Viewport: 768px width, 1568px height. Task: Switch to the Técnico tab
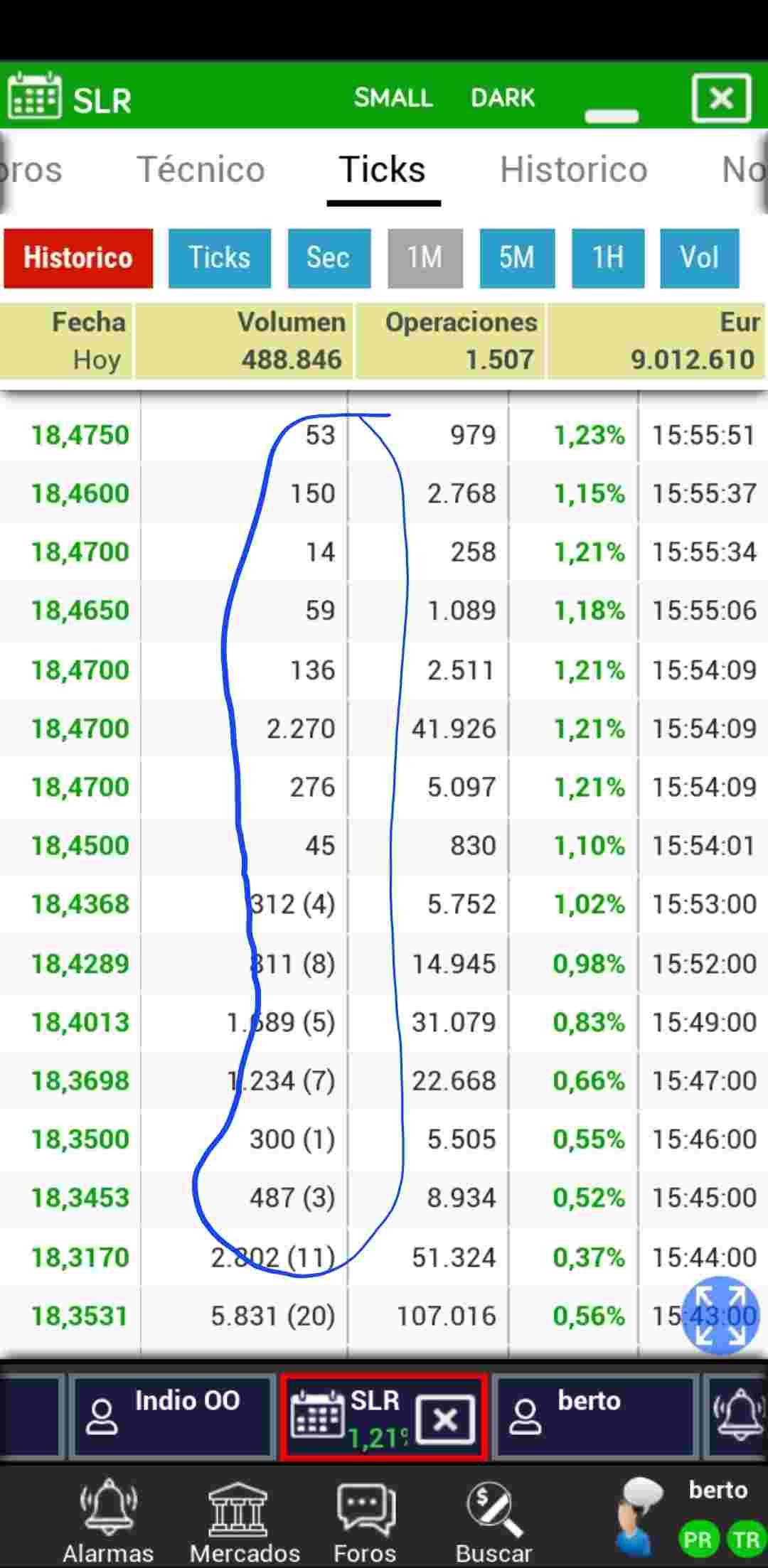201,169
